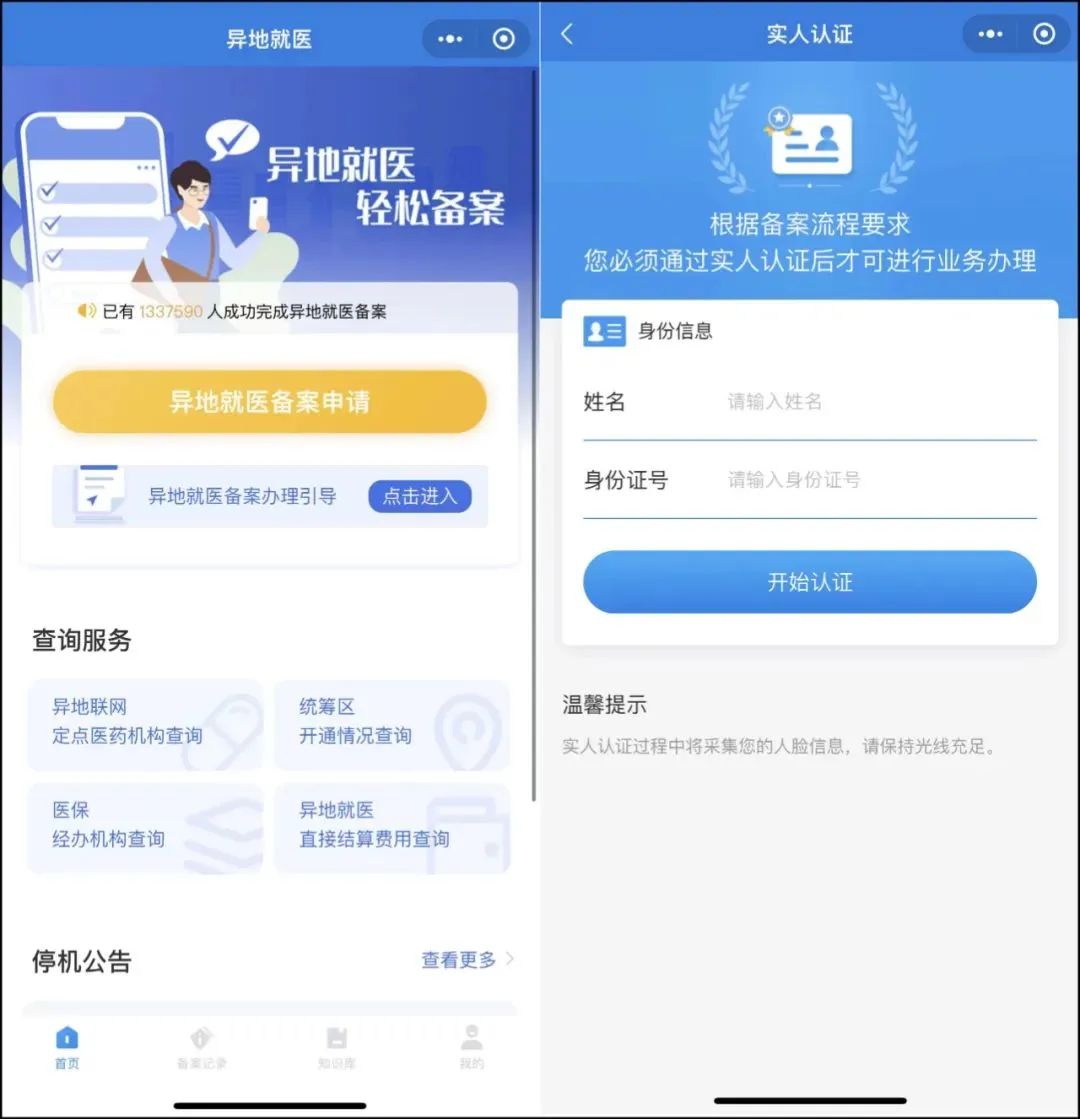
Task: View more 停机公告 via 查看更多
Action: click(x=467, y=960)
